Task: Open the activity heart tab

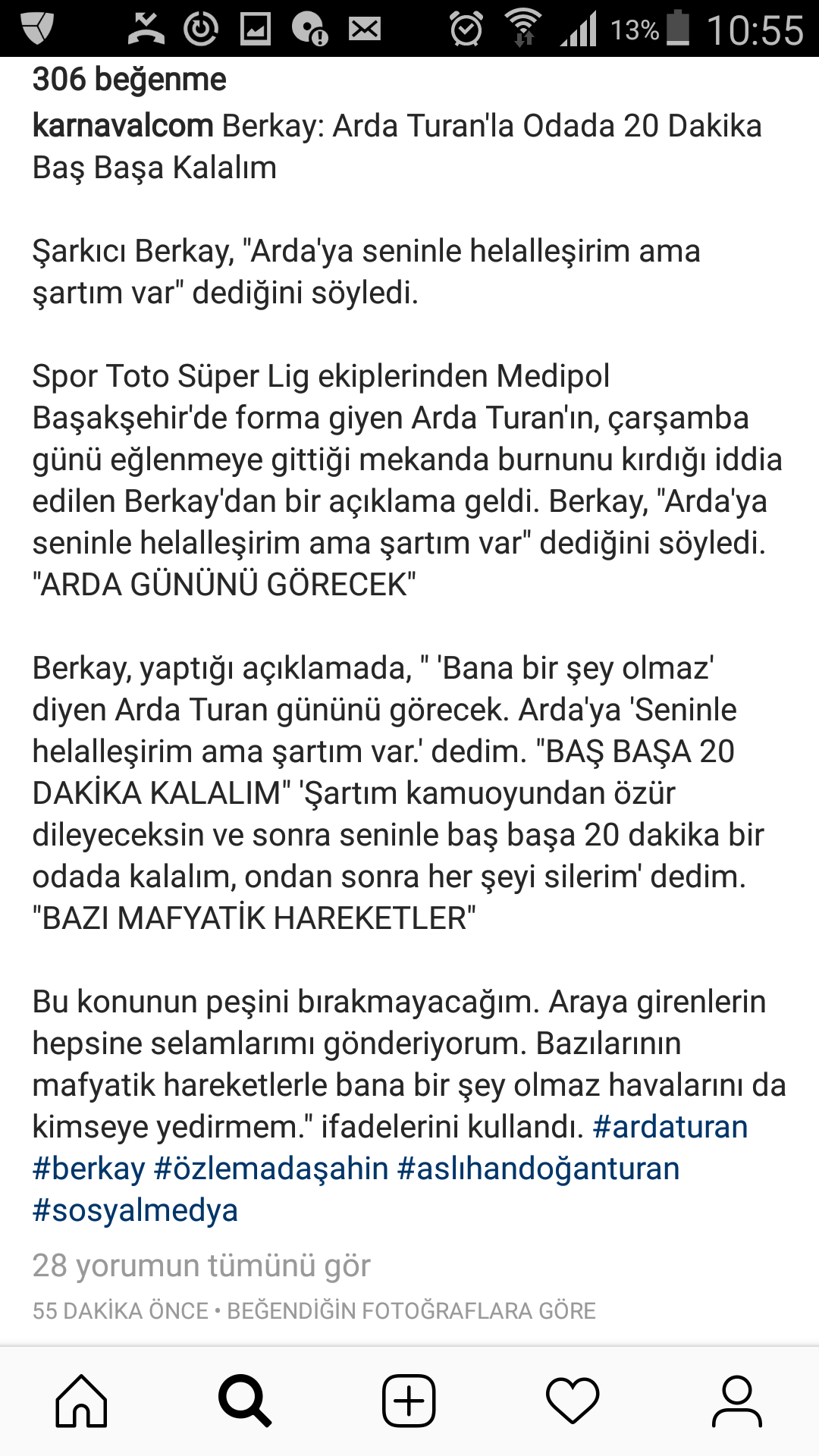Action: pyautogui.click(x=573, y=1401)
